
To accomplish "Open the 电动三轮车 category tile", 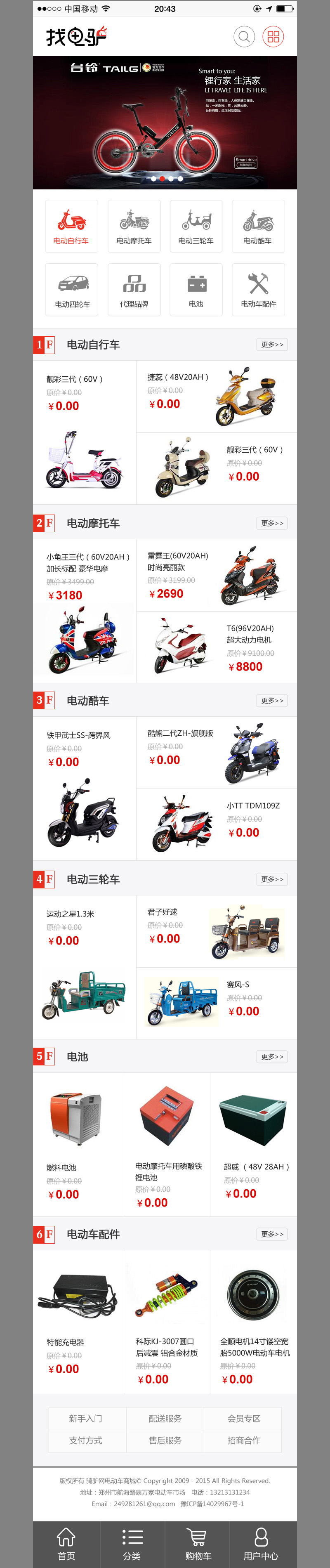I will [x=196, y=226].
